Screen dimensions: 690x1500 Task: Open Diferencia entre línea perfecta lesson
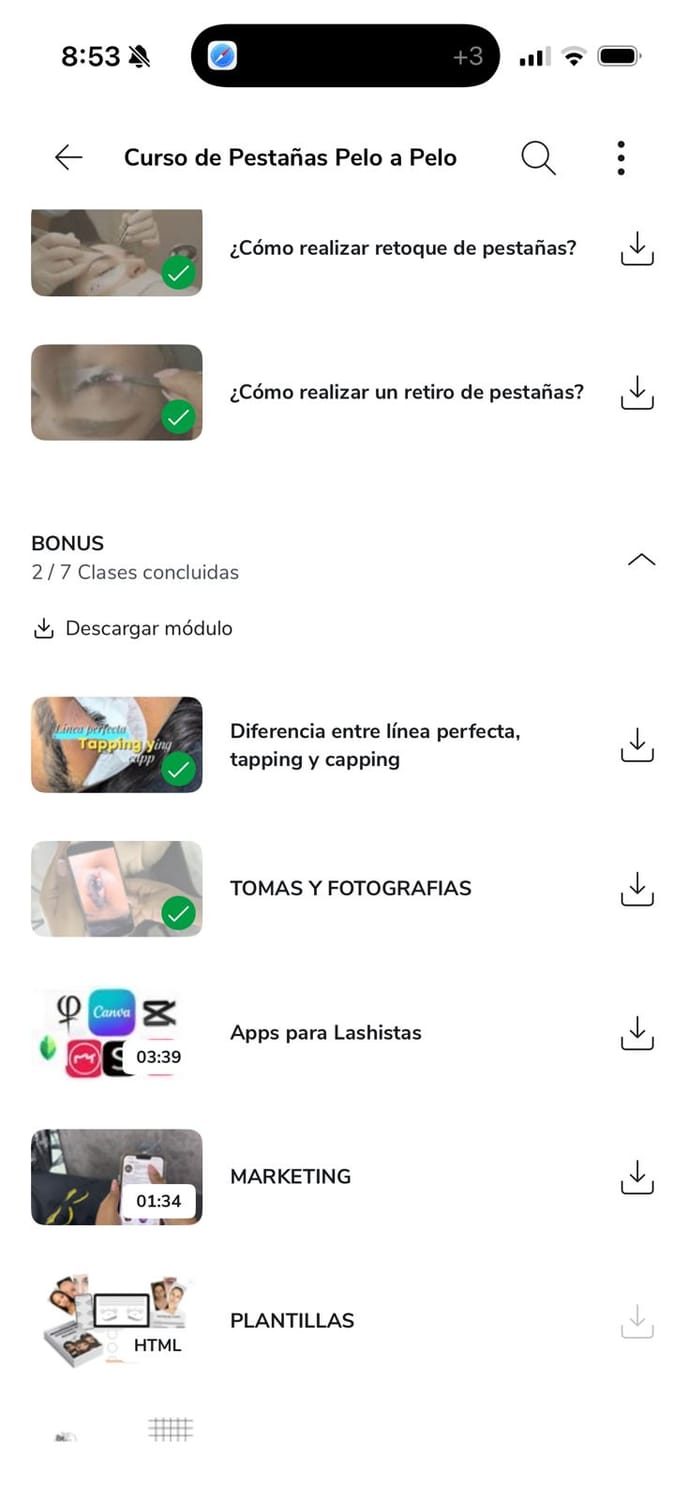point(374,745)
